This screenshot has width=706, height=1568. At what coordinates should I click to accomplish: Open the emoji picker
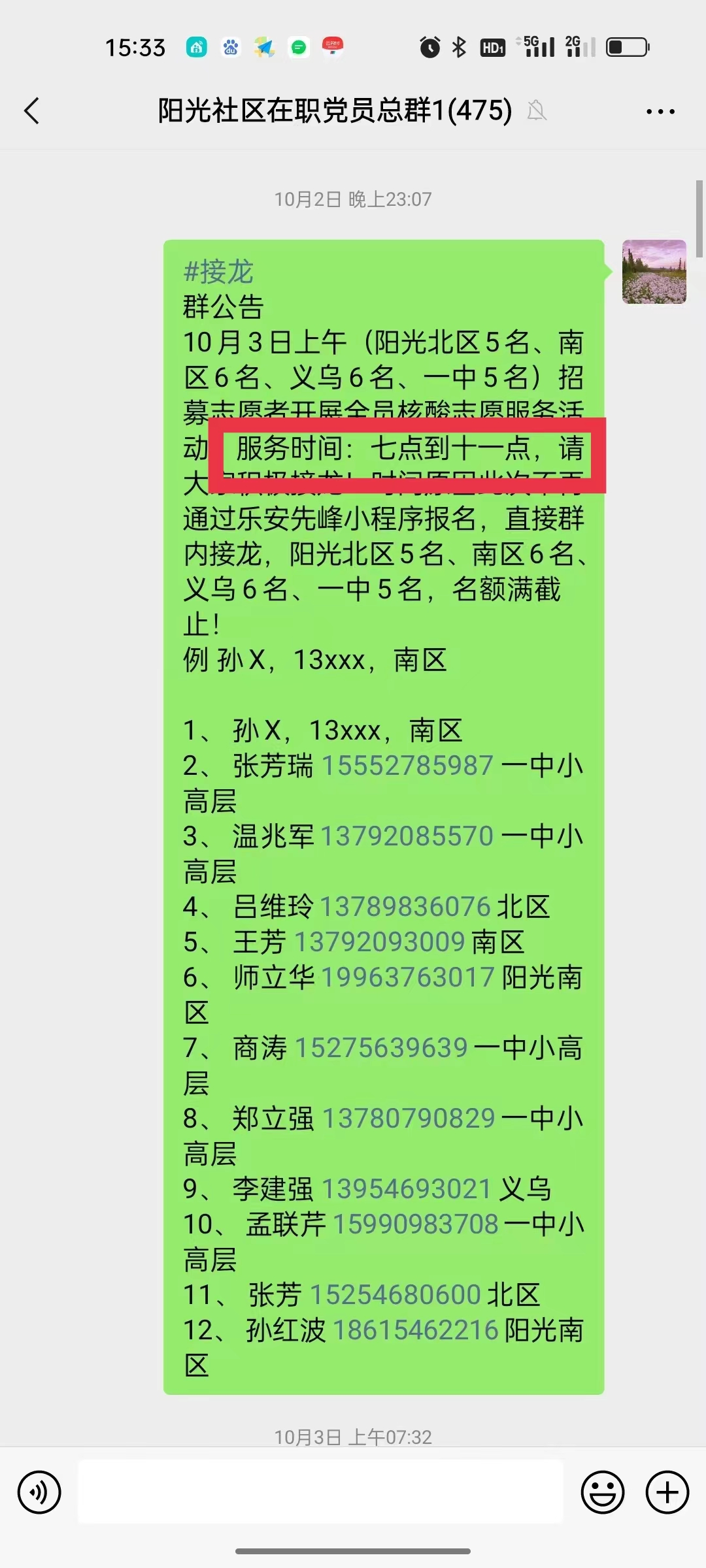click(603, 1492)
